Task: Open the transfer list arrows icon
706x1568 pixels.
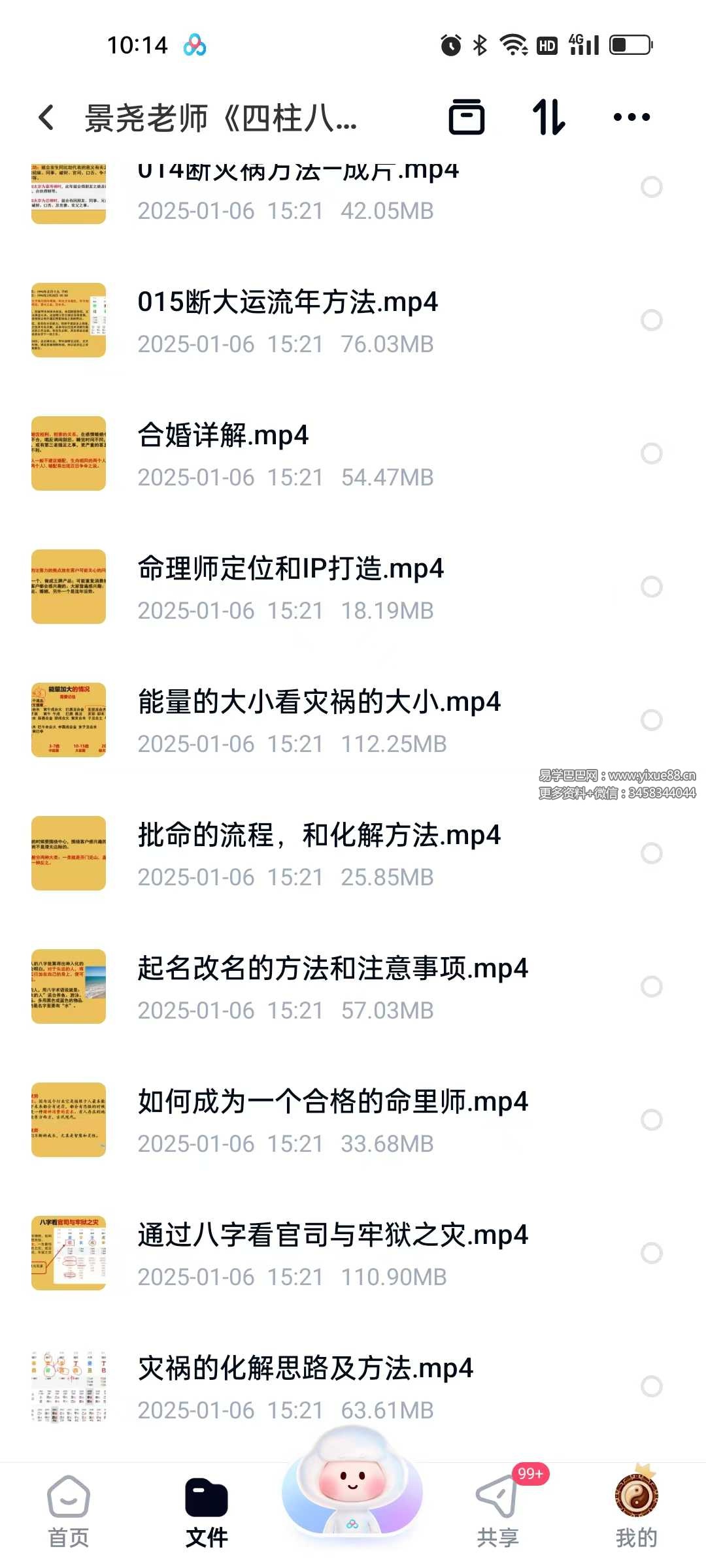Action: click(x=548, y=118)
